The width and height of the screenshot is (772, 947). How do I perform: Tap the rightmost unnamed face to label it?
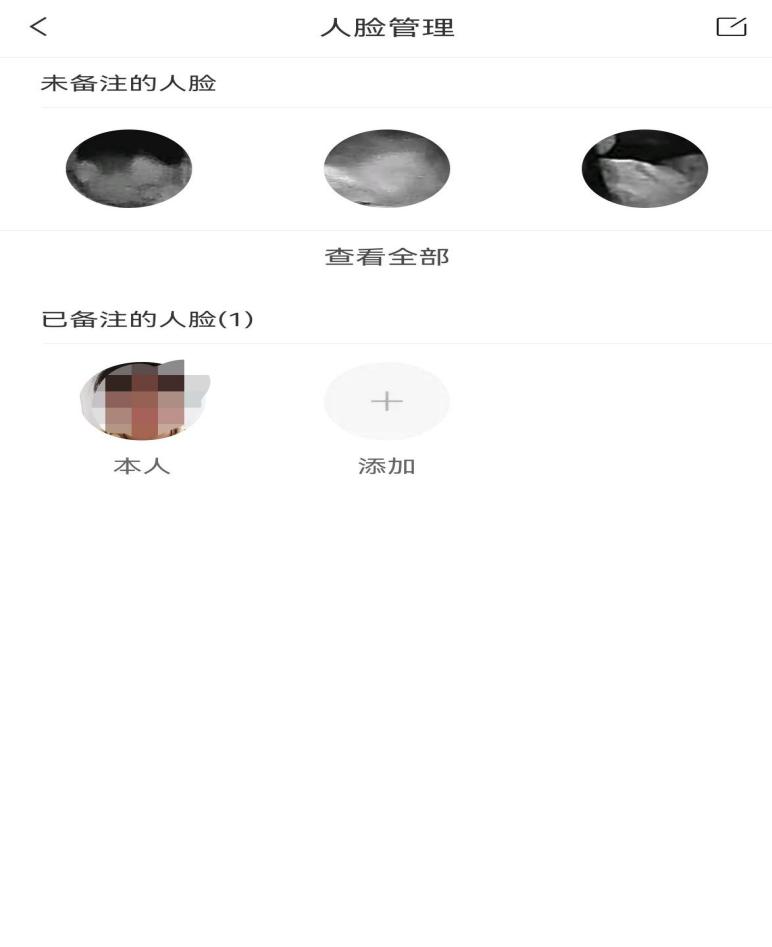point(644,169)
